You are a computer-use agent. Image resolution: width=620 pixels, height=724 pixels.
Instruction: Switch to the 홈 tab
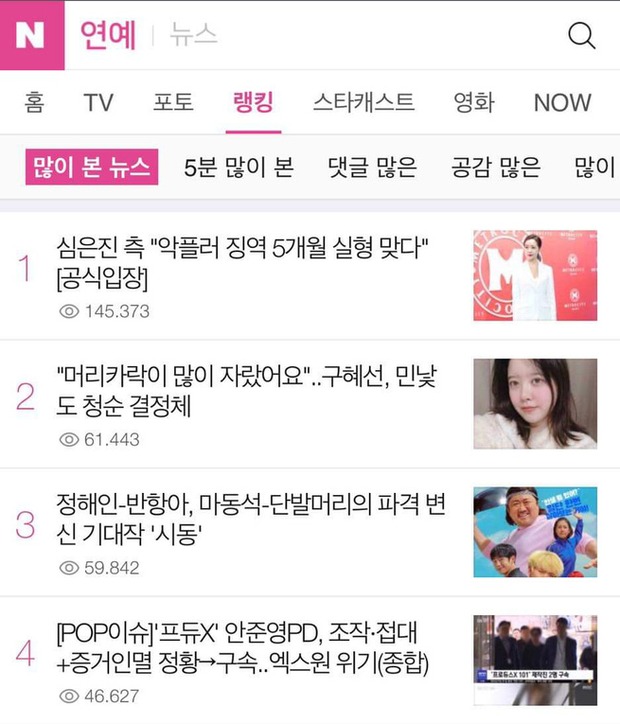(x=35, y=102)
